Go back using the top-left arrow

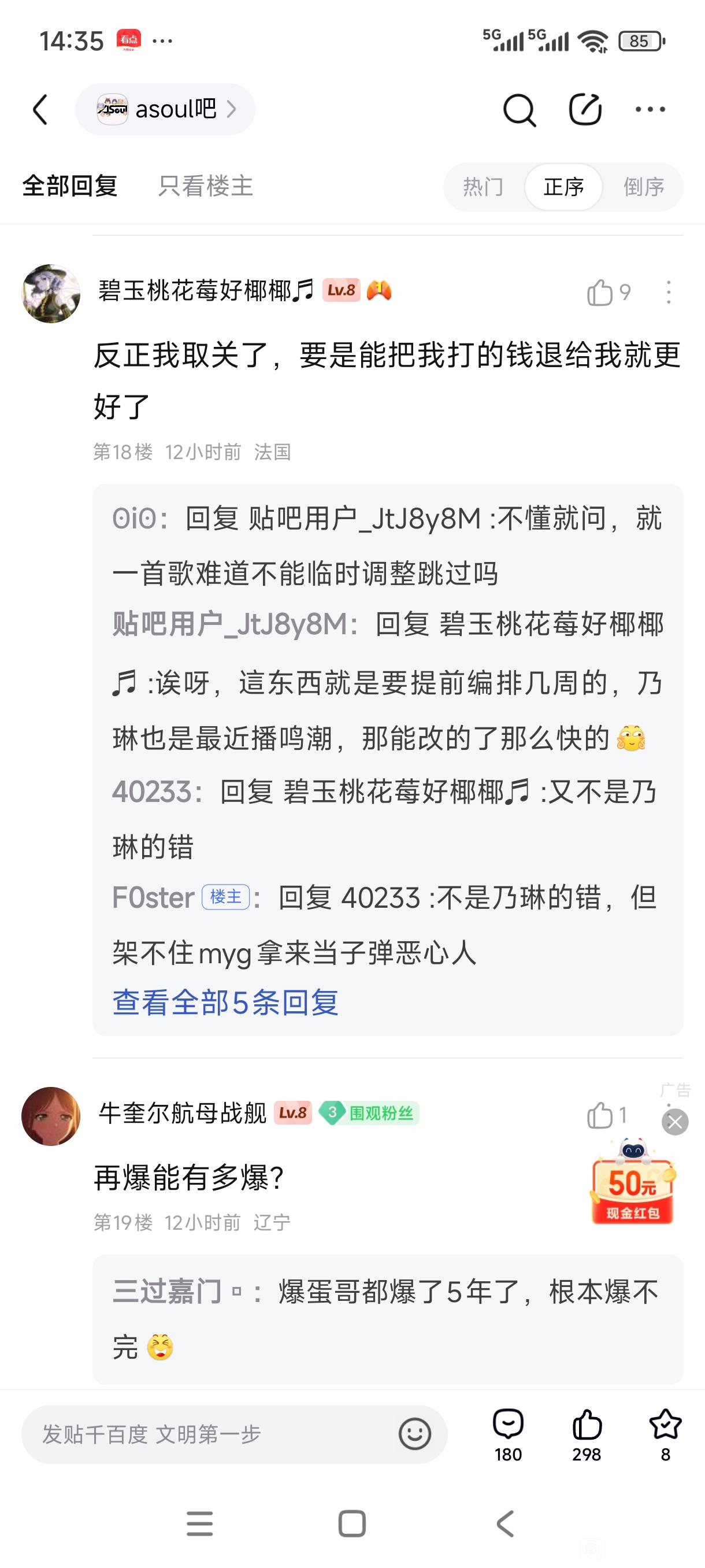coord(41,110)
